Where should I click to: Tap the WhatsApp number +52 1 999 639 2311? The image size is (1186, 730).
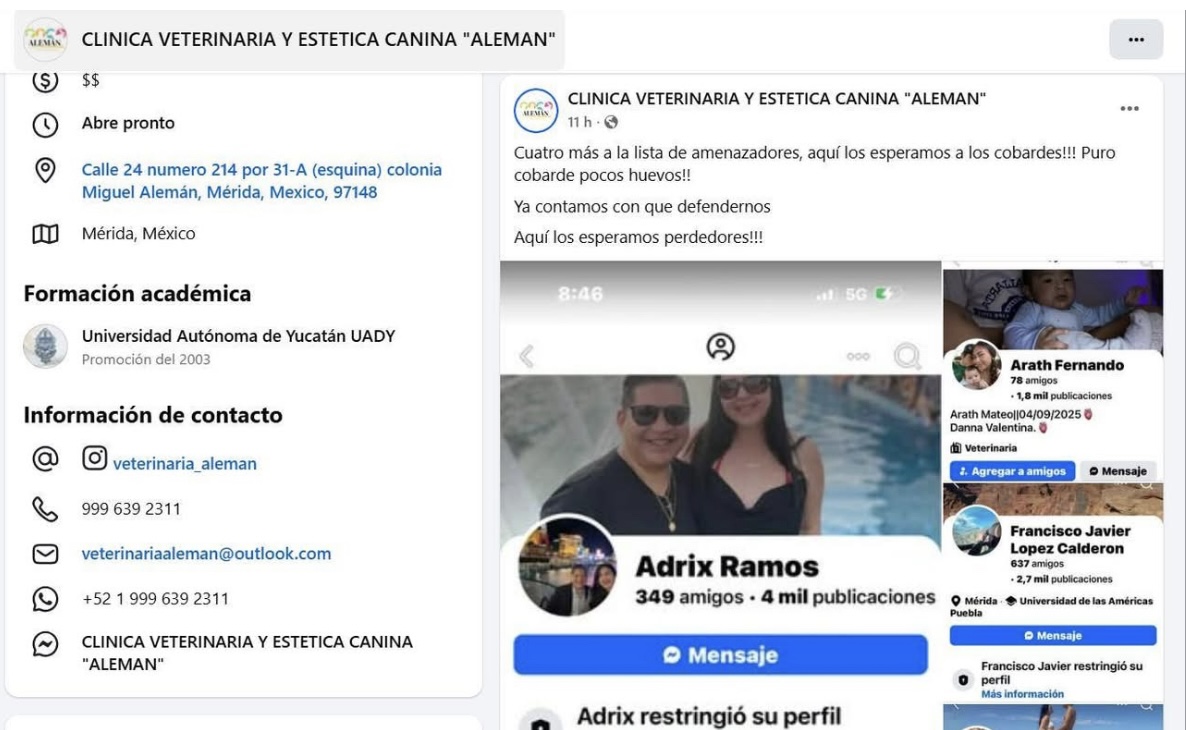click(x=154, y=599)
